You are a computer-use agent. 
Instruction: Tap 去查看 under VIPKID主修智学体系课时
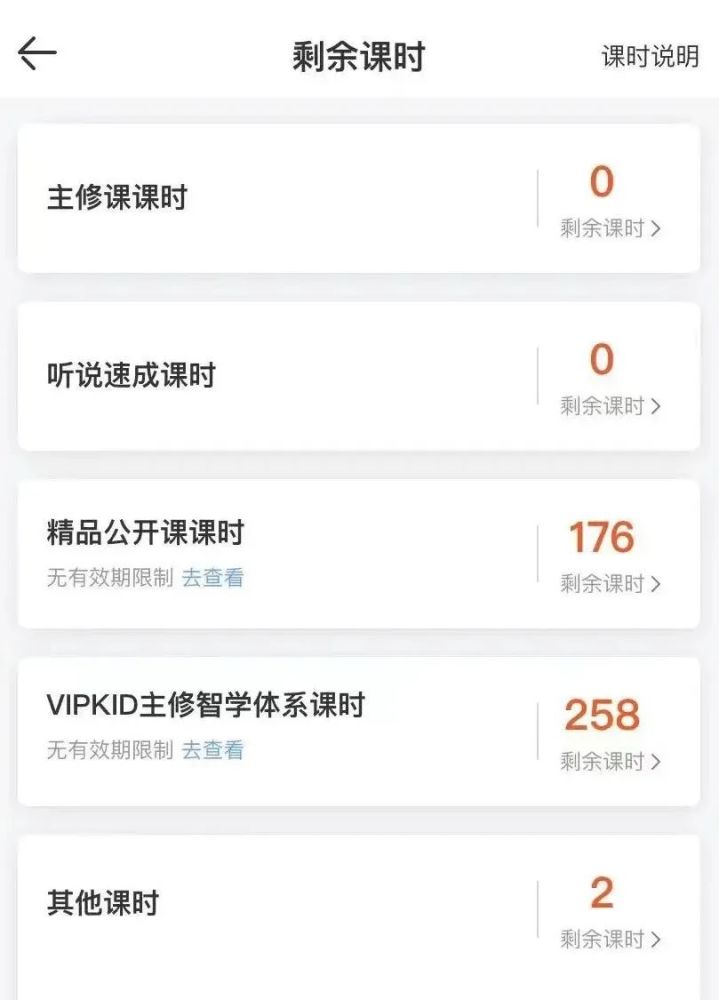coord(212,750)
